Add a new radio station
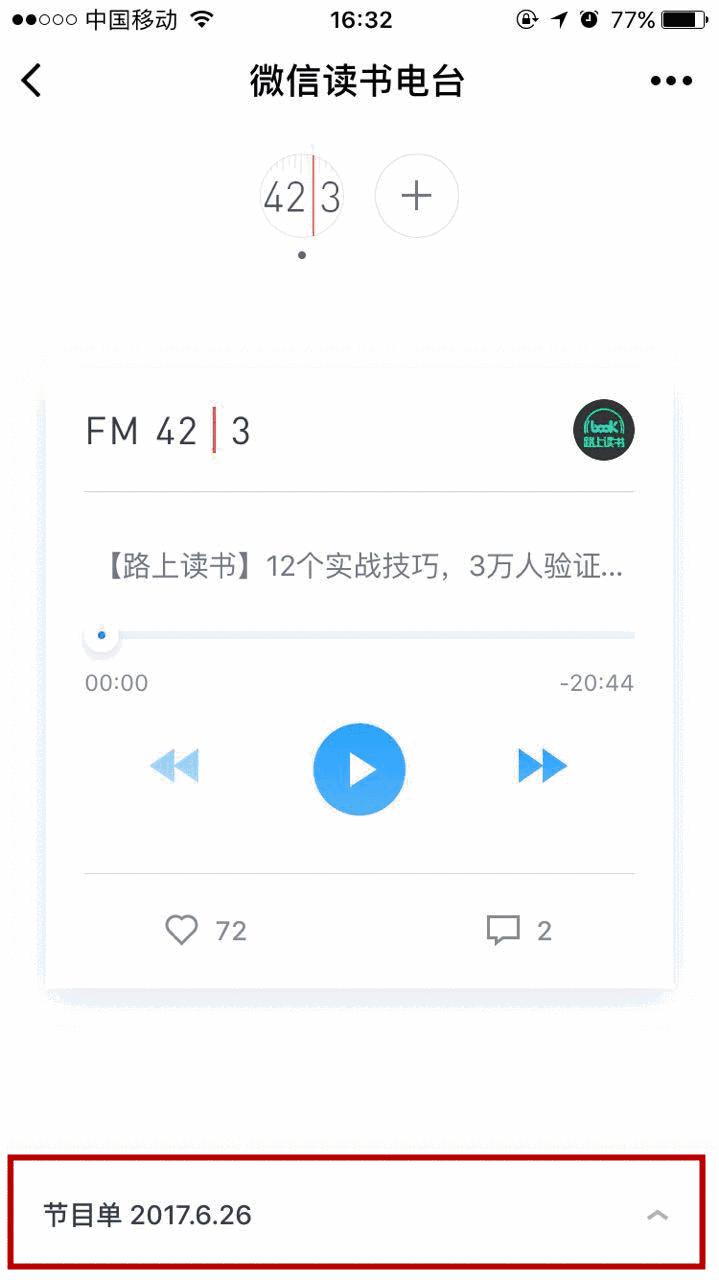719x1280 pixels. tap(416, 197)
